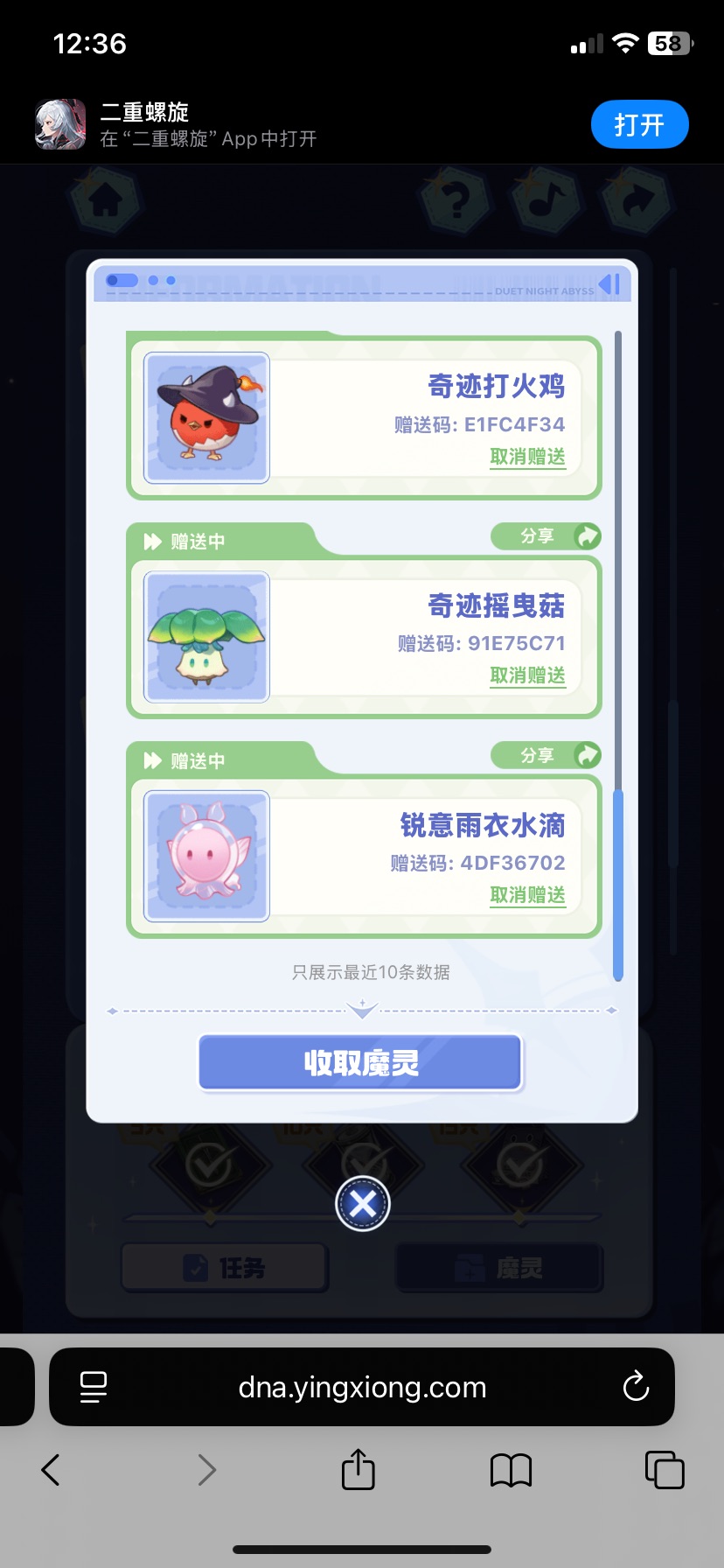Viewport: 724px width, 1568px height.
Task: Cancel gifting for 奇迹打火鸡
Action: tap(527, 457)
